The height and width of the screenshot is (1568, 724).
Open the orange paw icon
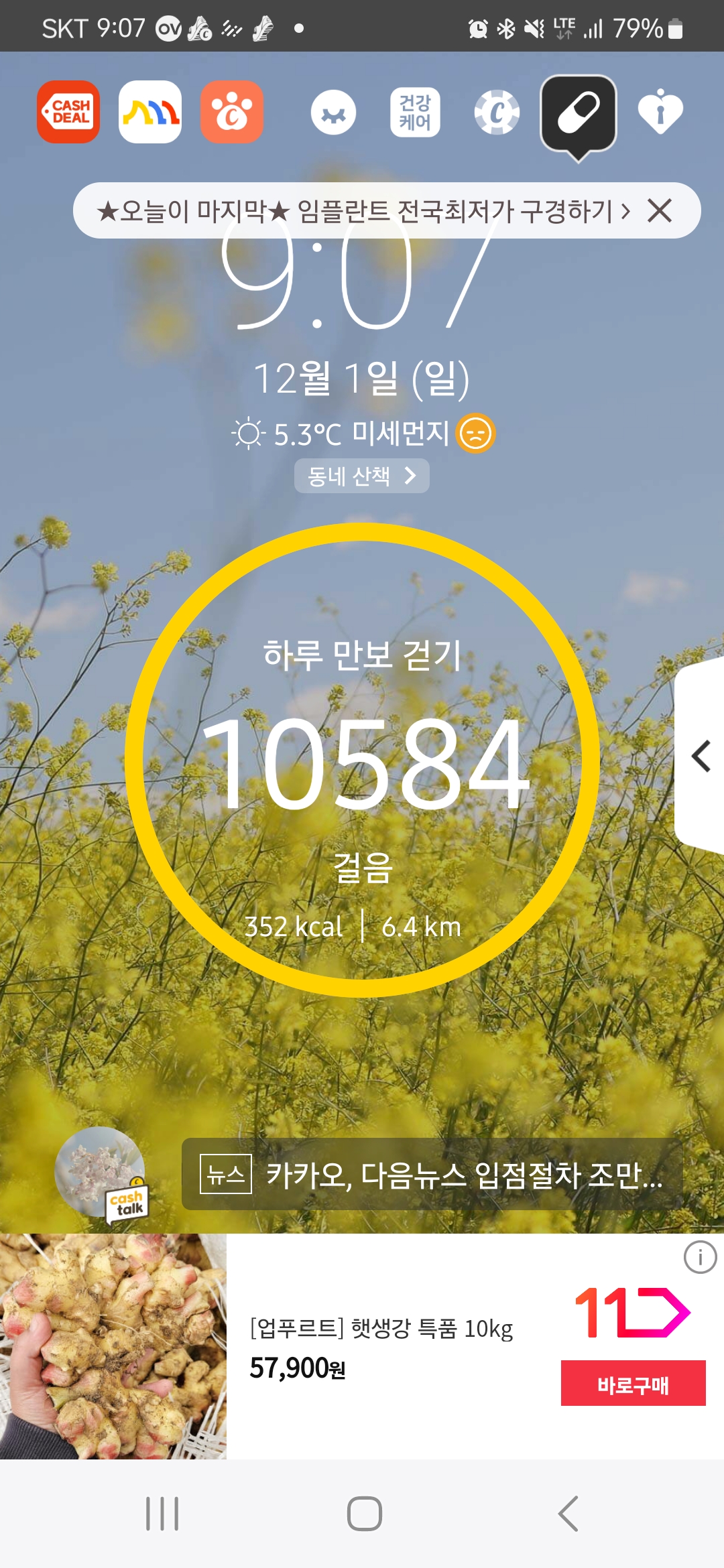[x=232, y=112]
